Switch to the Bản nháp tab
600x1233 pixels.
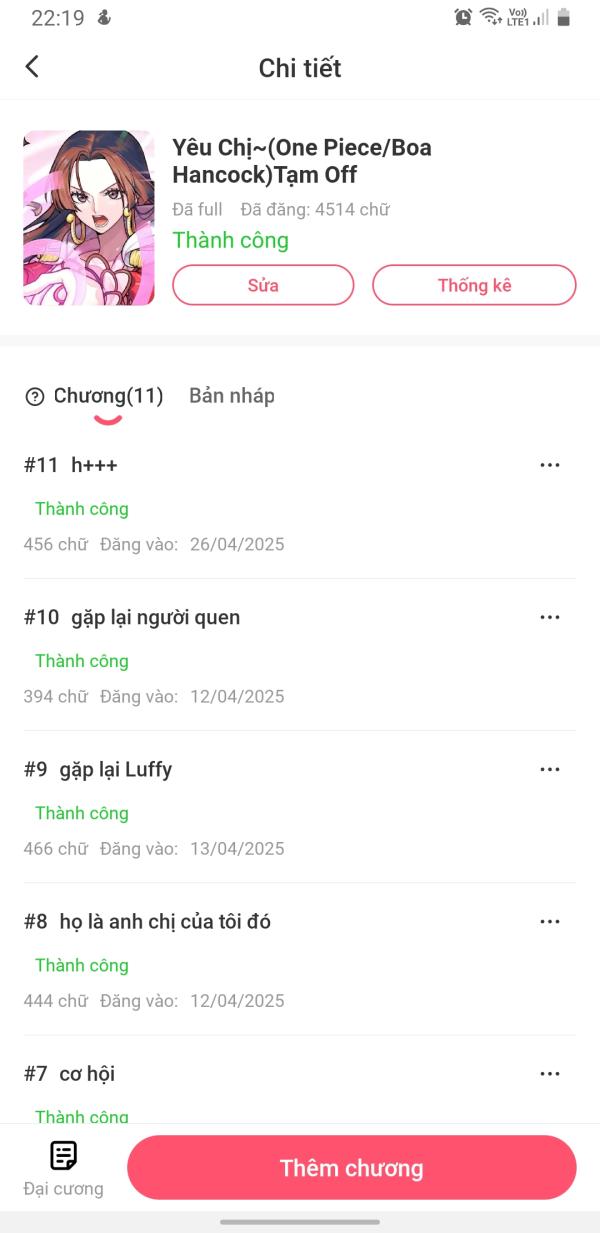[232, 396]
